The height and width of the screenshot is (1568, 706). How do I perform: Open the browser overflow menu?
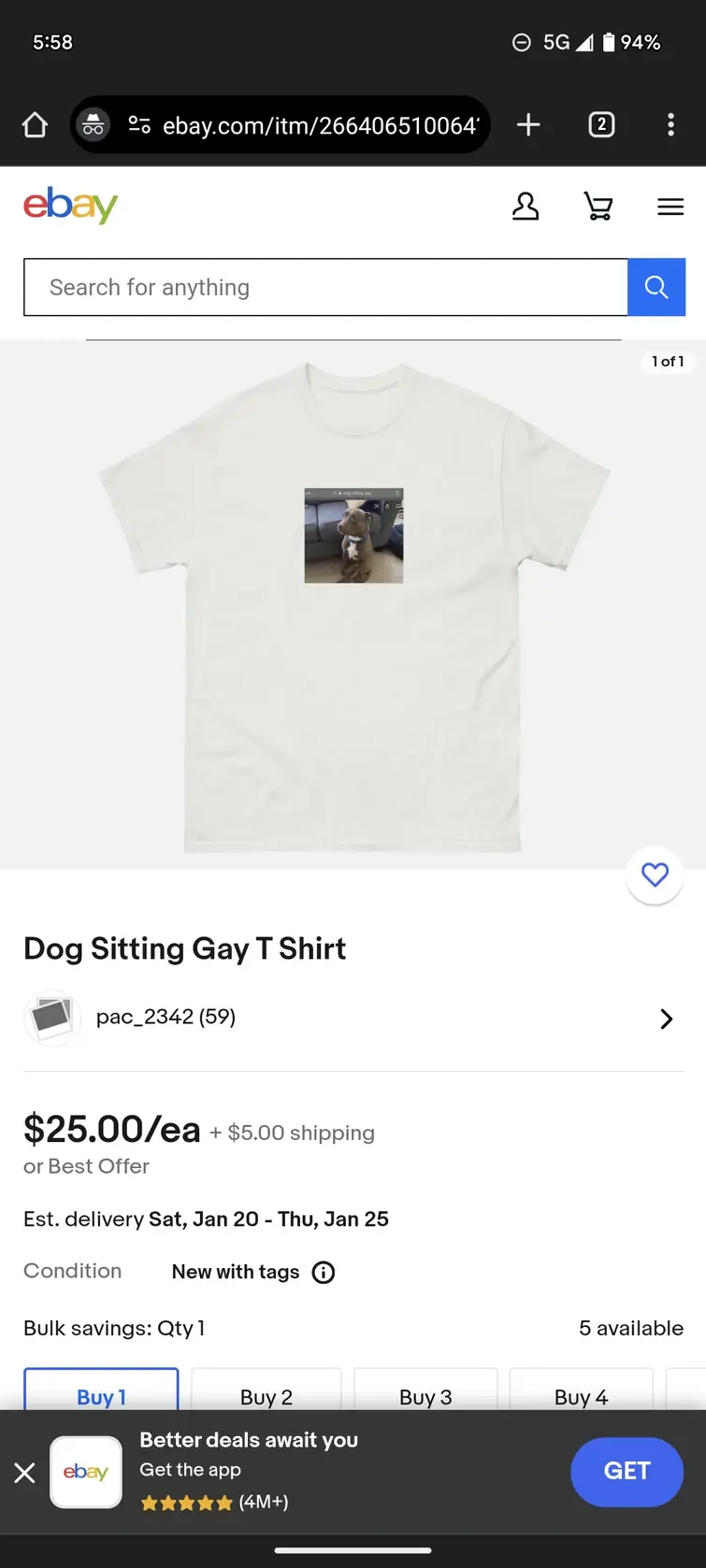[x=670, y=125]
